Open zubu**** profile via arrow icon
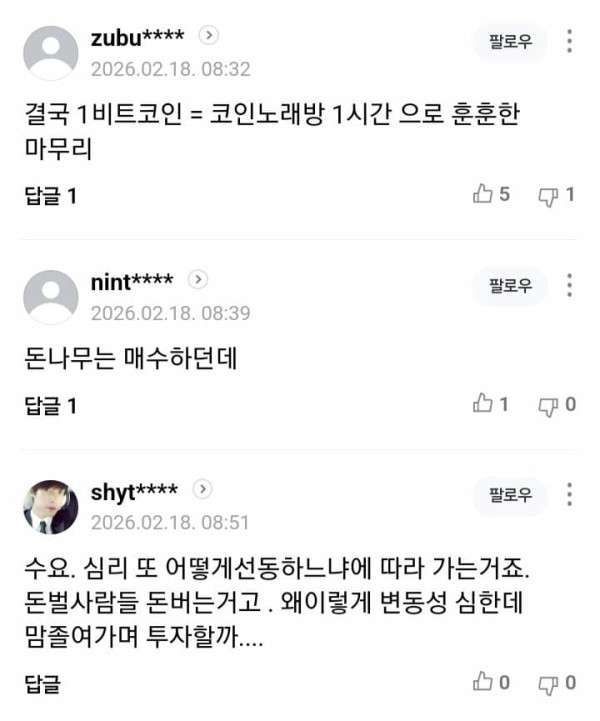 click(x=208, y=36)
